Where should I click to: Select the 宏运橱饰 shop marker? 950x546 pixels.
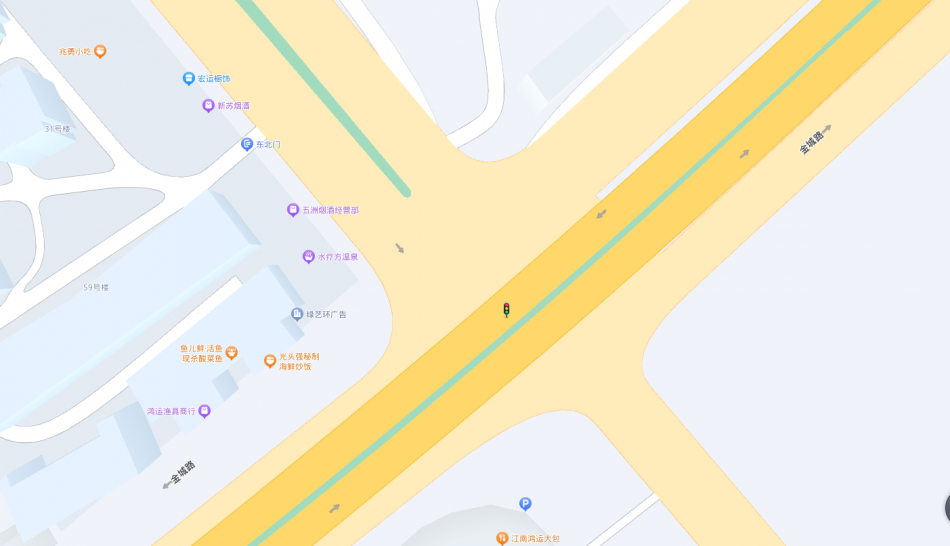[x=188, y=78]
